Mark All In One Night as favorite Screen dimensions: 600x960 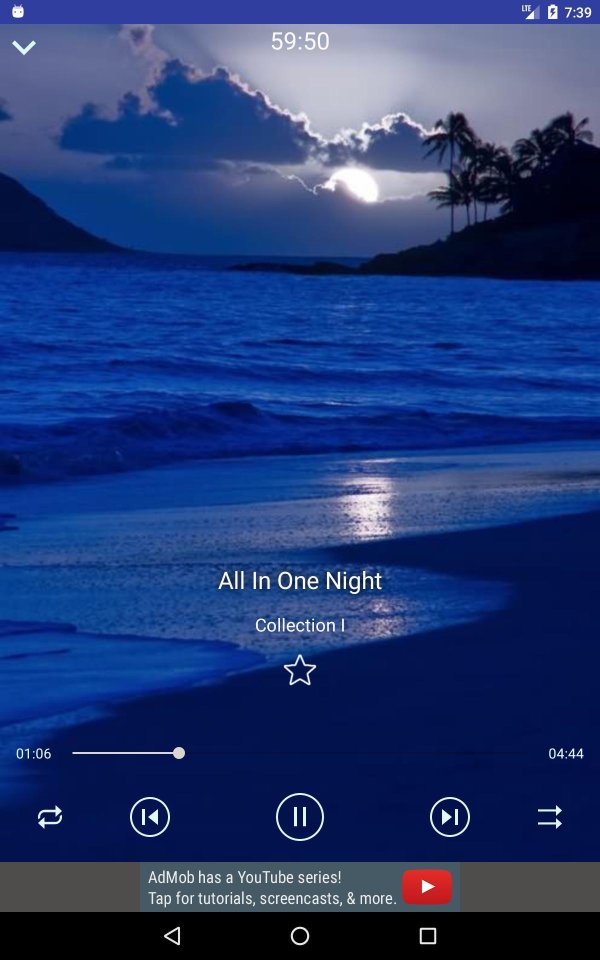[300, 670]
